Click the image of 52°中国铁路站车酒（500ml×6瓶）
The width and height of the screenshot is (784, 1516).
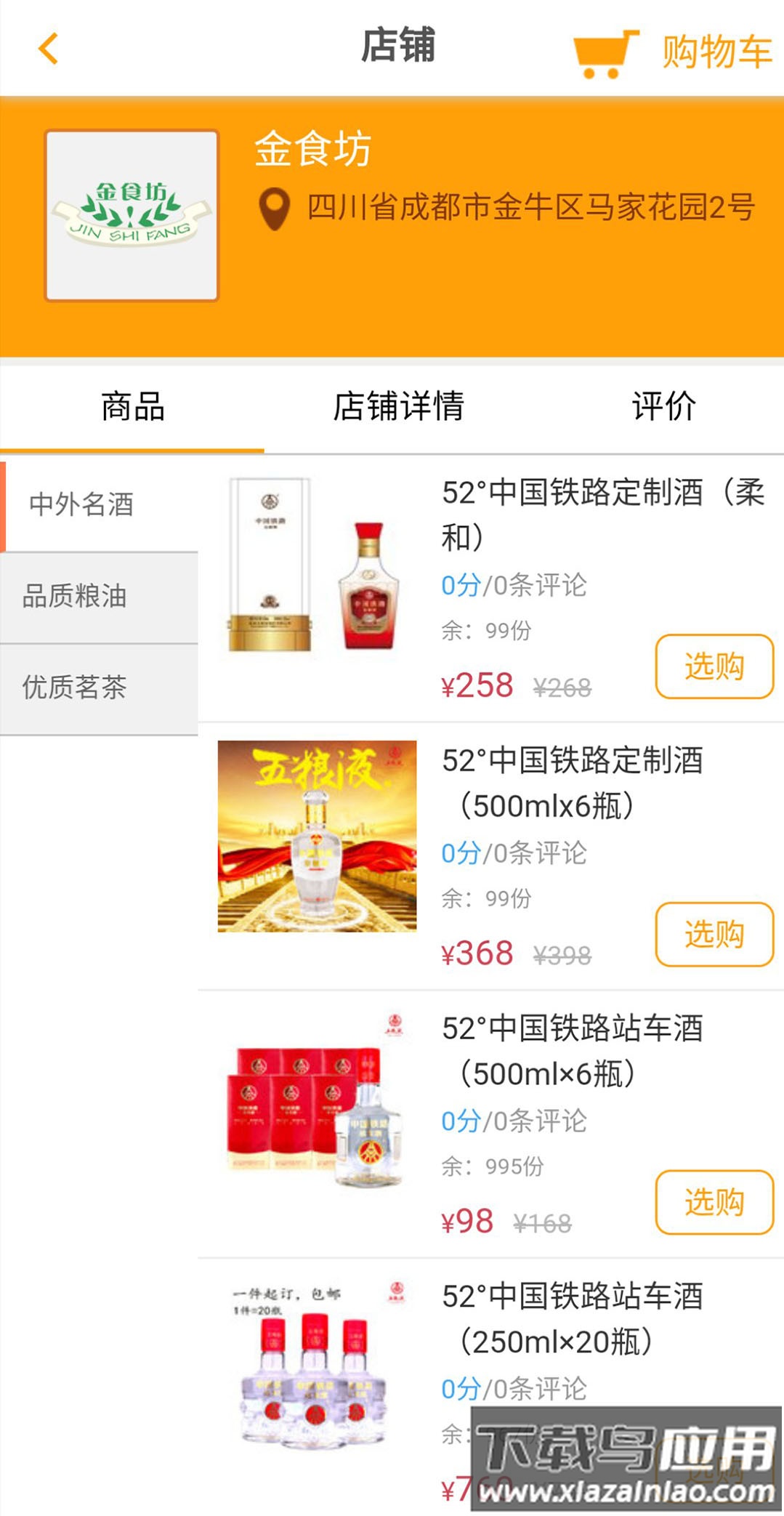318,1112
